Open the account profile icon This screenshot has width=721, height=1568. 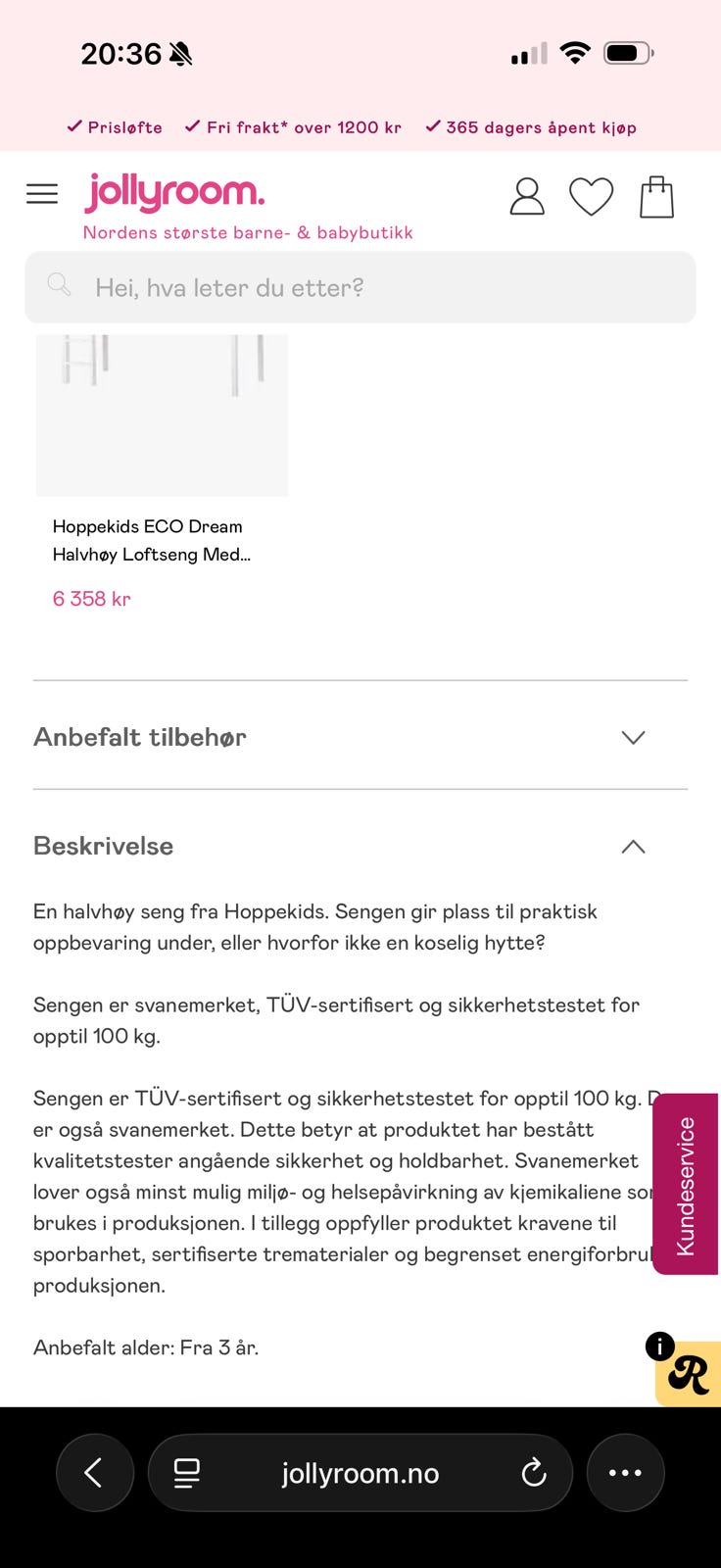pyautogui.click(x=527, y=195)
